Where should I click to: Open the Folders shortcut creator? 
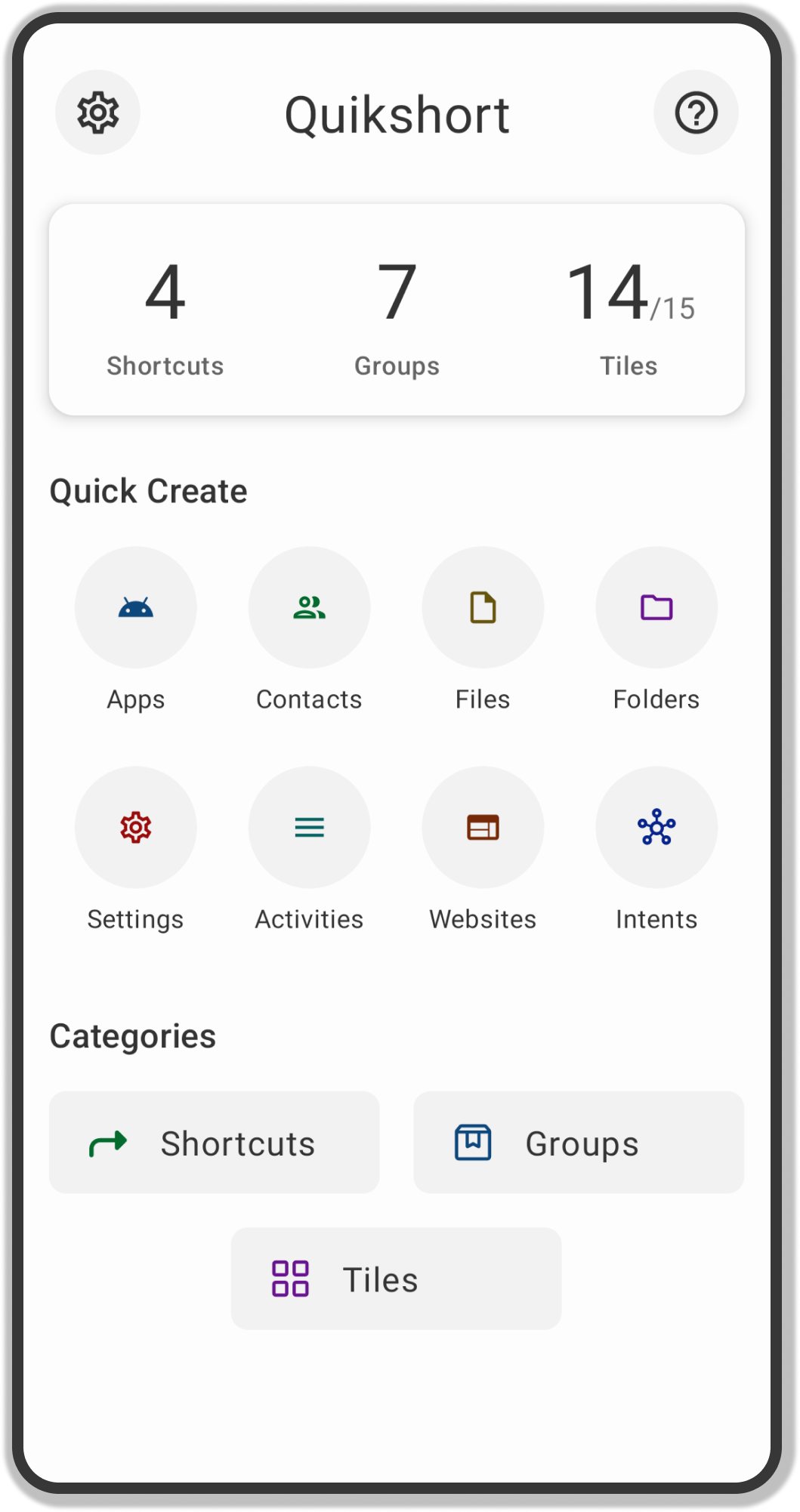click(656, 607)
